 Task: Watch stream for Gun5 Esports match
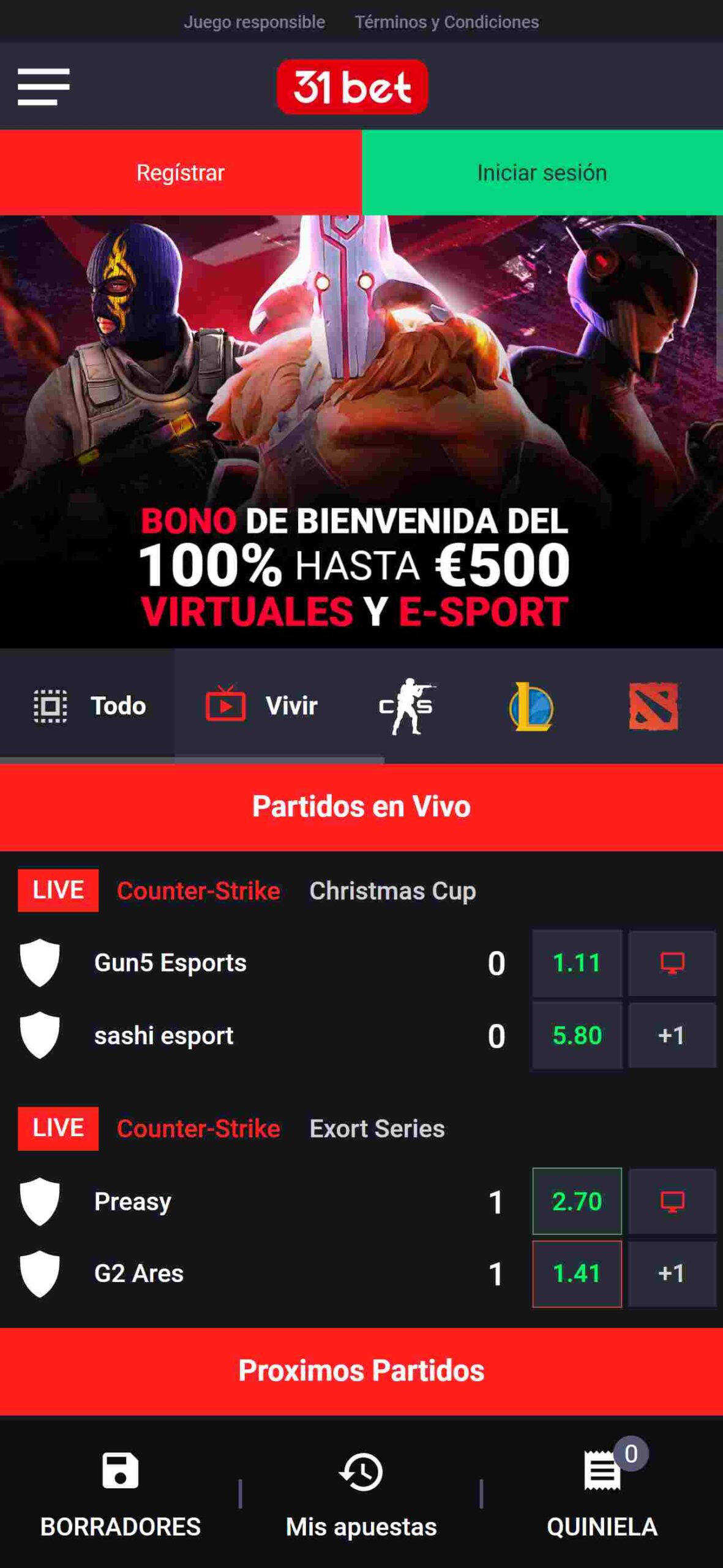point(672,963)
